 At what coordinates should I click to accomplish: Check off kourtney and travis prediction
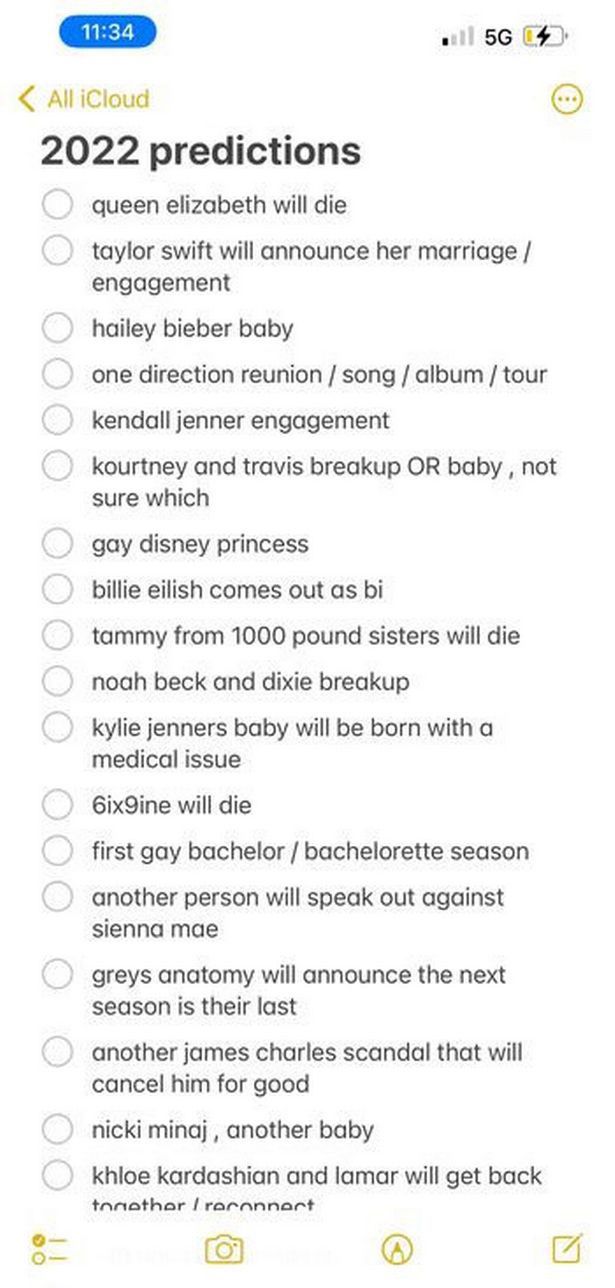[57, 466]
